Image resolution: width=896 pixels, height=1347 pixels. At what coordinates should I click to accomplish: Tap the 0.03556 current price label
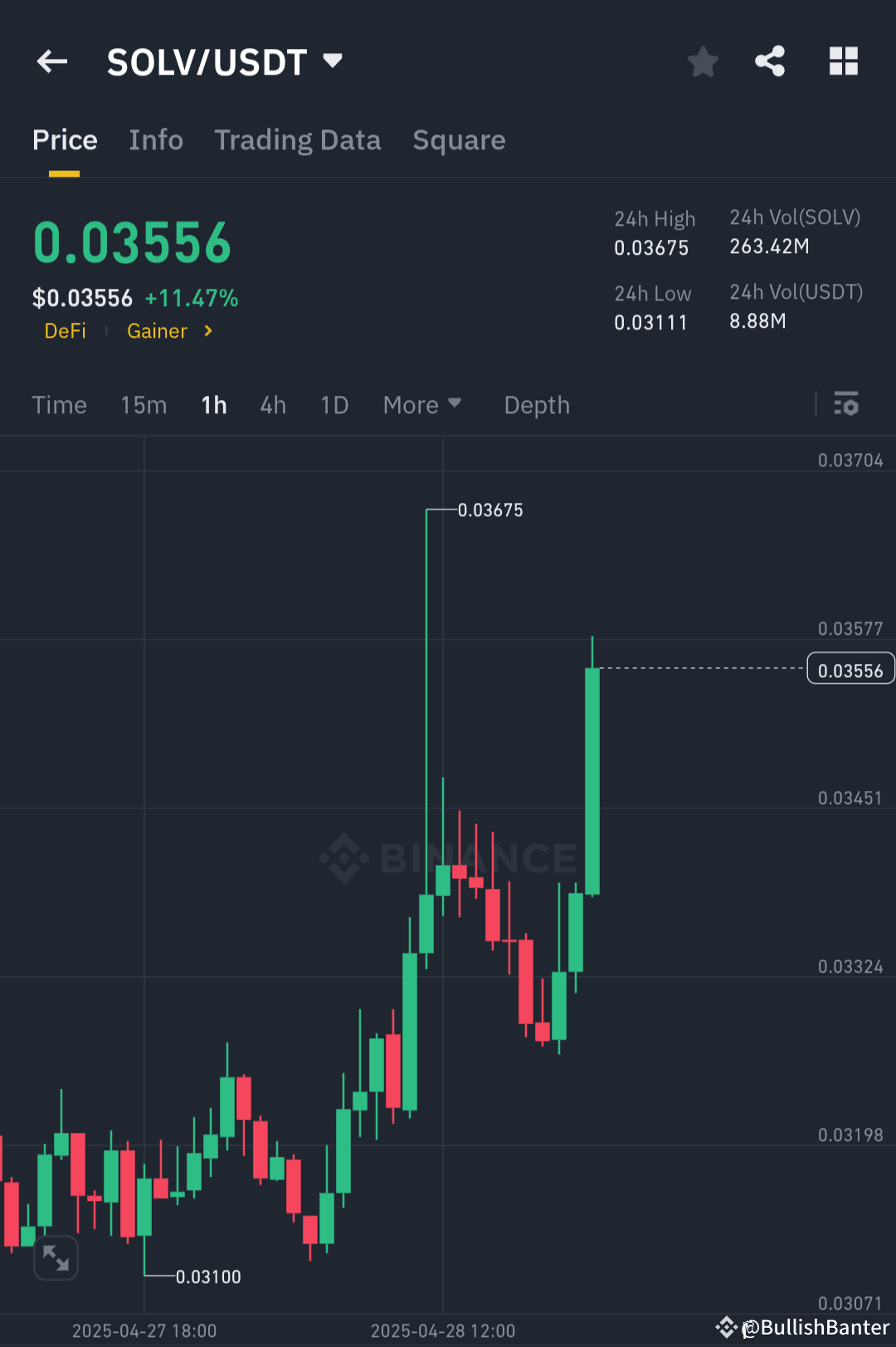(850, 668)
